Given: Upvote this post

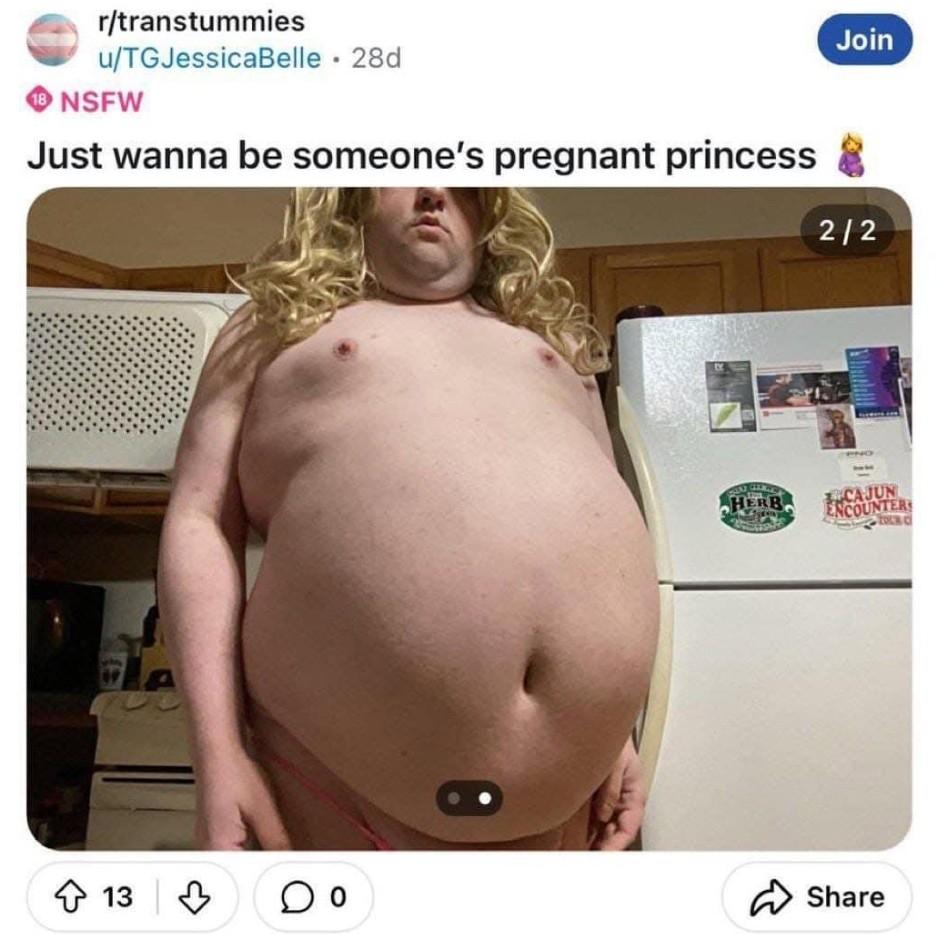Looking at the screenshot, I should pos(70,897).
